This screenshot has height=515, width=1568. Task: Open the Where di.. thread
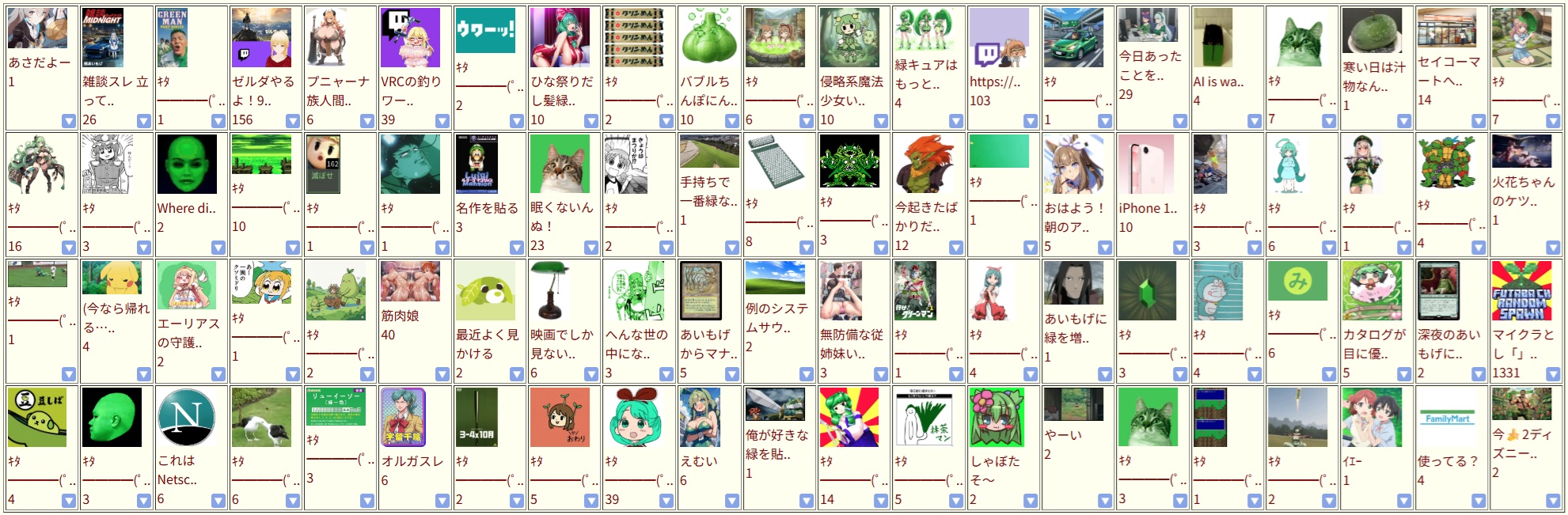(187, 165)
